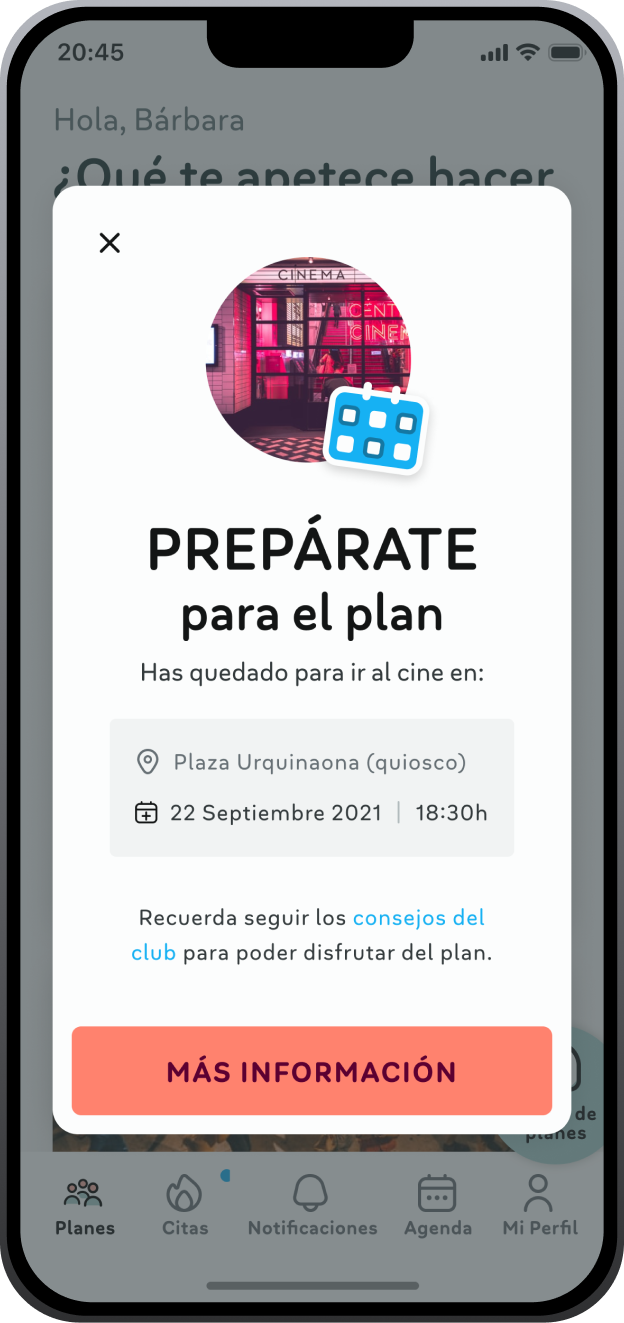Go to the Agenda tab

pos(437,1207)
